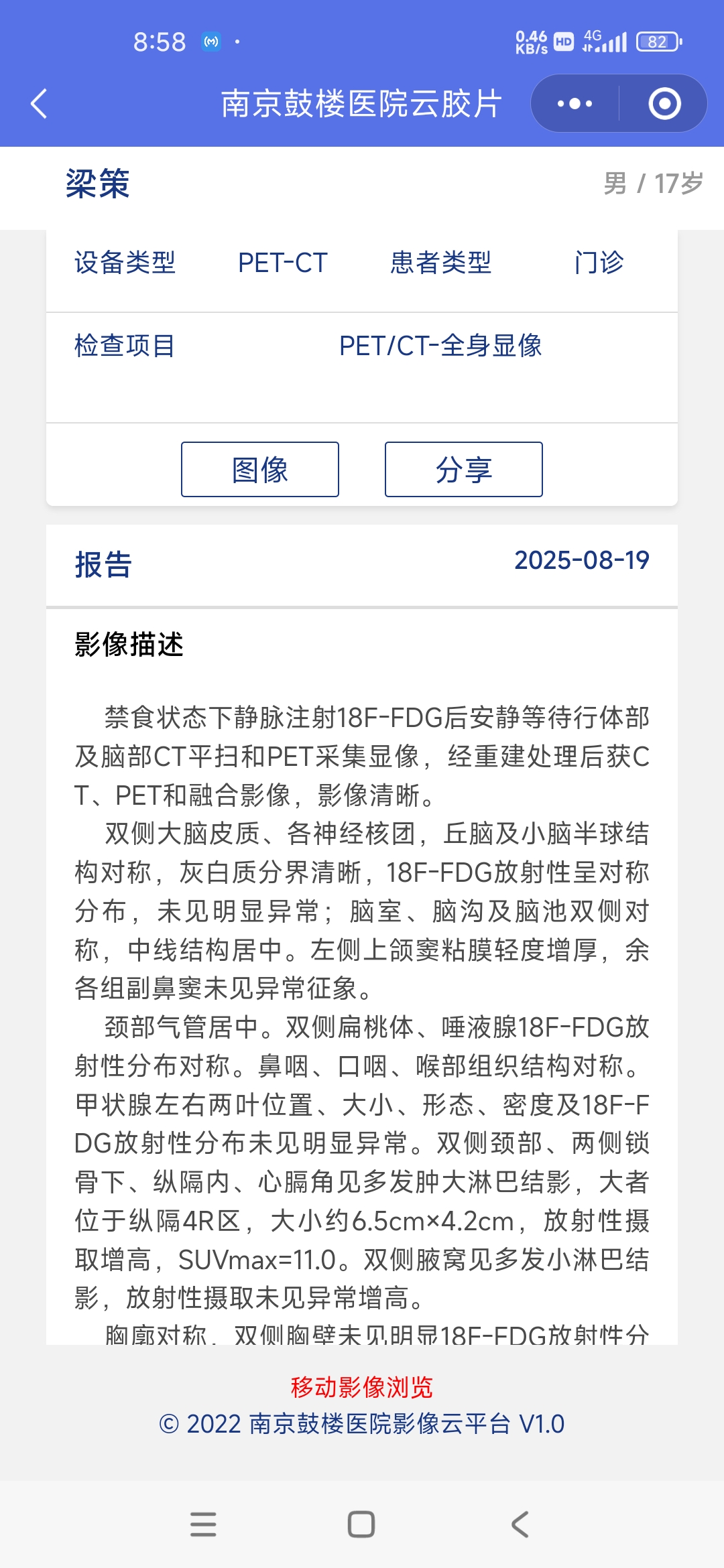Open recent apps from the navigation bar
Viewport: 724px width, 1568px height.
point(203,1524)
